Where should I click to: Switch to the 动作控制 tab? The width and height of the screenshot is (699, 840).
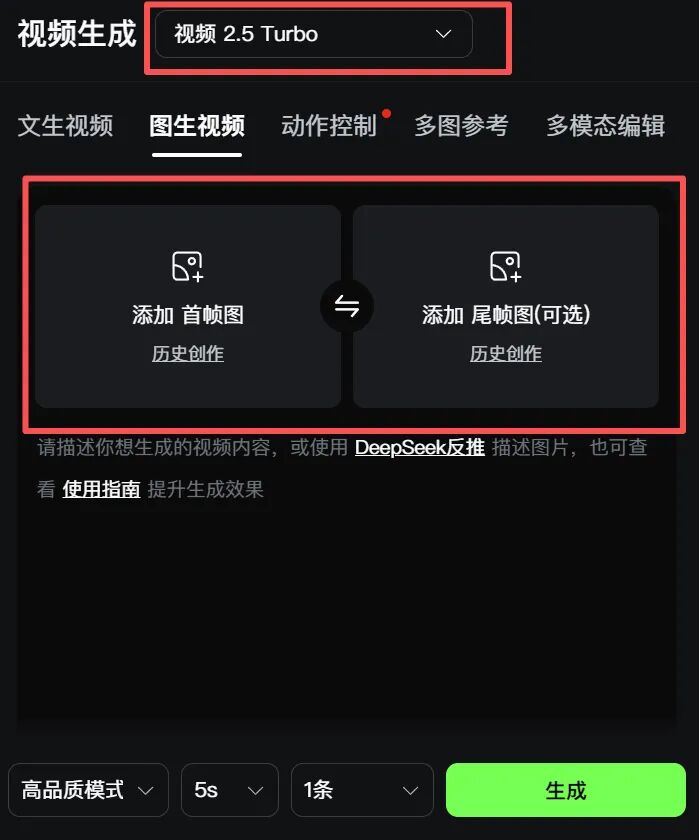click(x=329, y=126)
